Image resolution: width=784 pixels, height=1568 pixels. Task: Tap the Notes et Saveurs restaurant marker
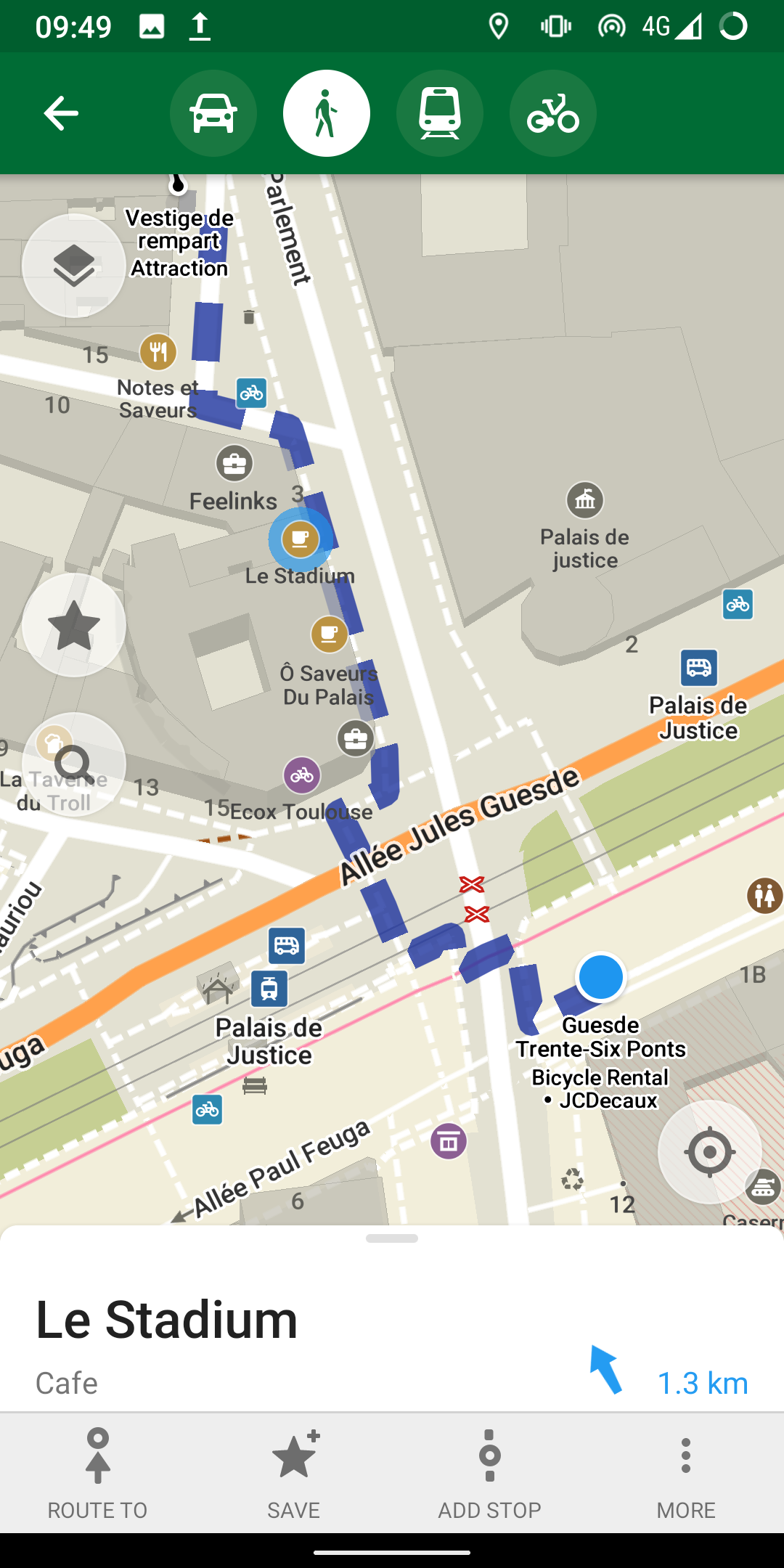coord(158,352)
